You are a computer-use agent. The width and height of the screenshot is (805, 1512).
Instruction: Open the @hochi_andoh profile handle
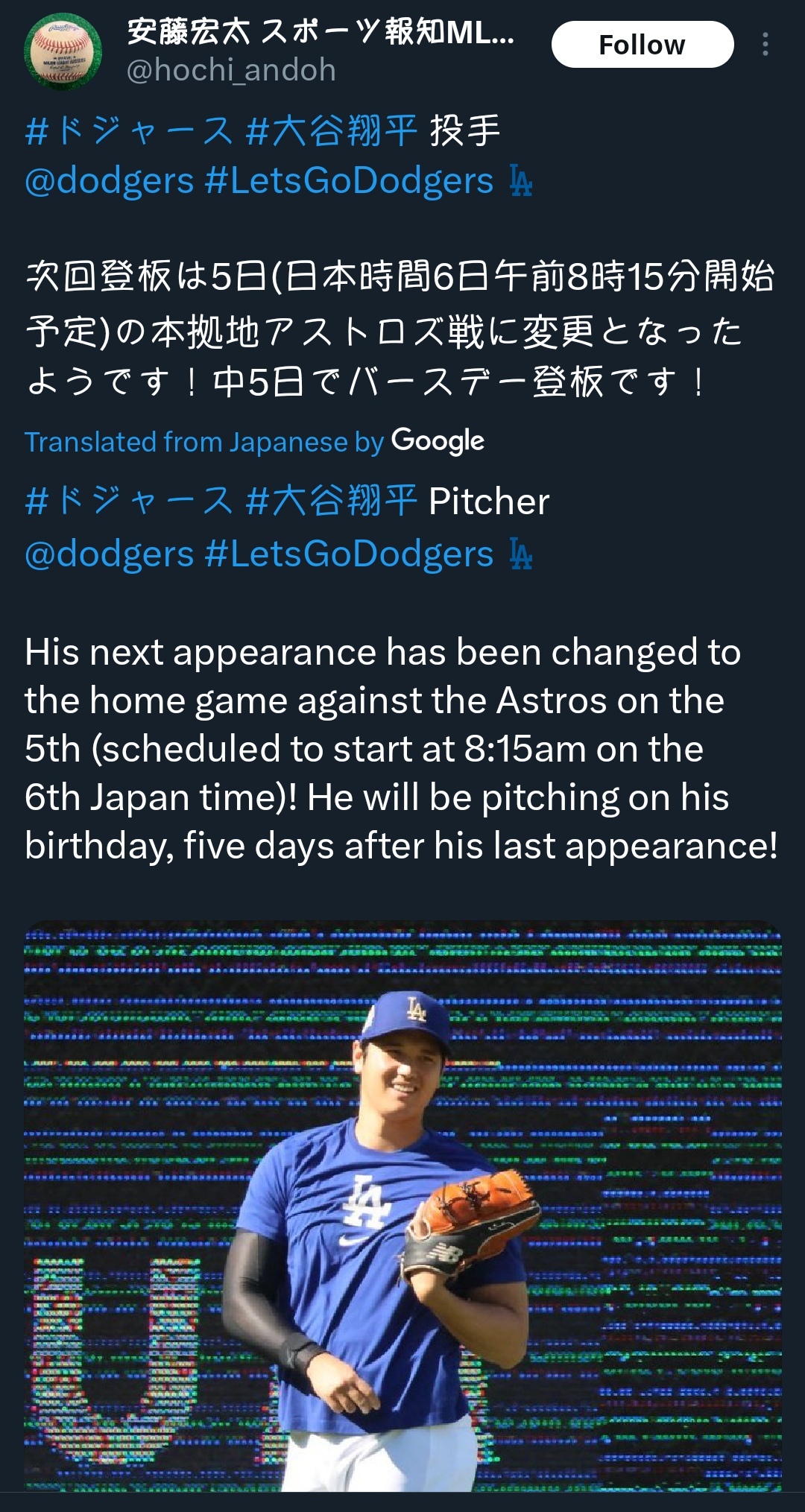(231, 71)
